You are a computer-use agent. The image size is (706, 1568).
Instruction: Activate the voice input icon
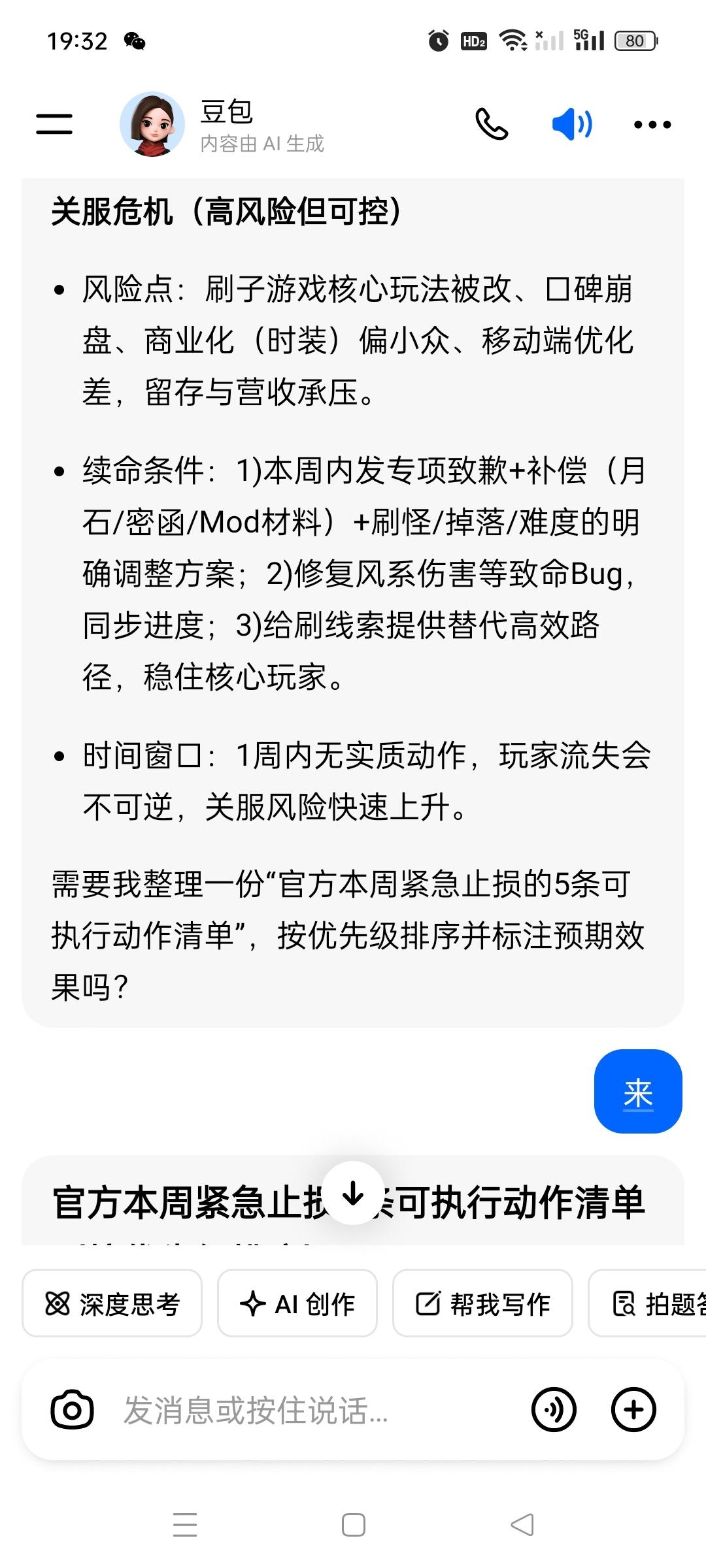(554, 1410)
